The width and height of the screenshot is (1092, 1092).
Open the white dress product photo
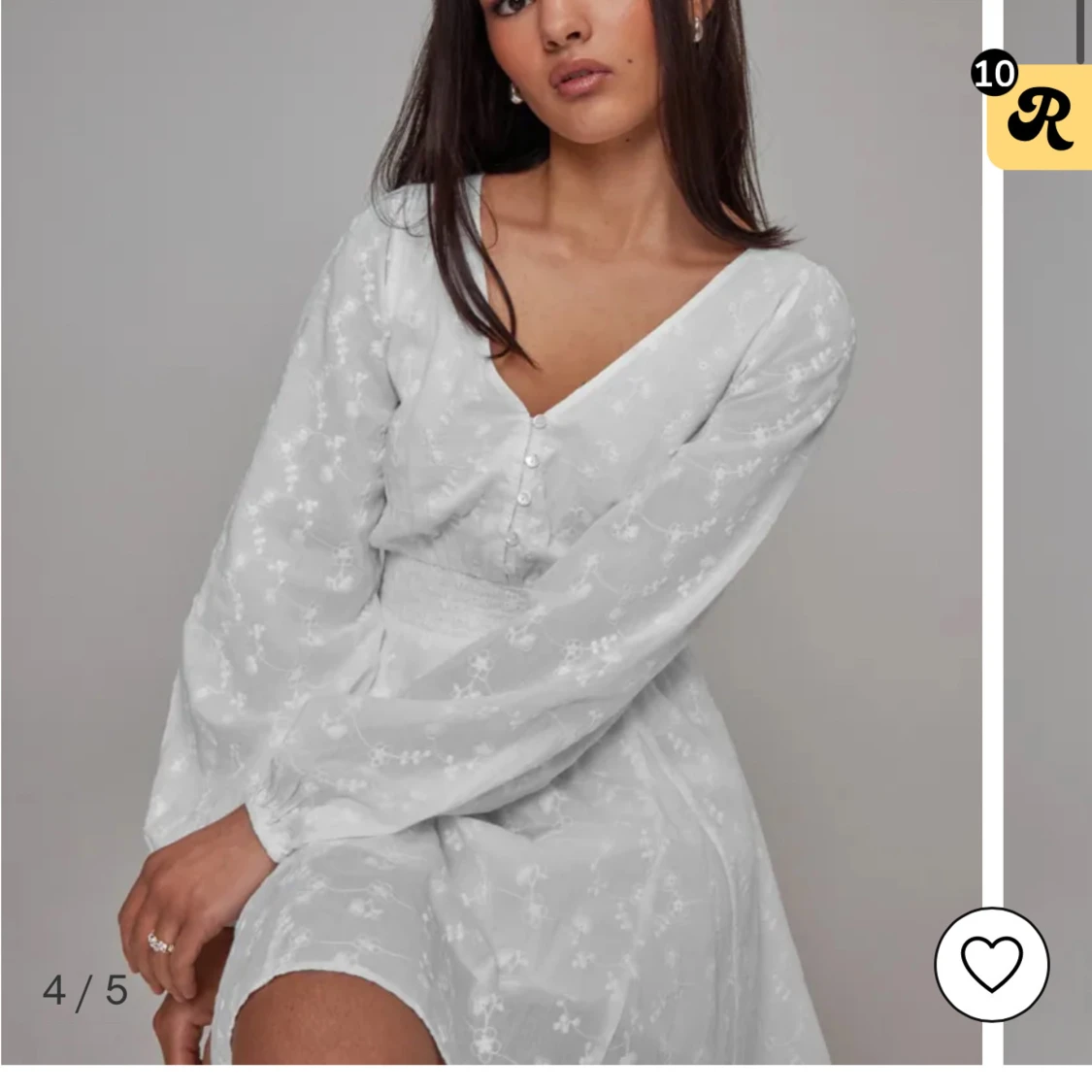pos(490,582)
